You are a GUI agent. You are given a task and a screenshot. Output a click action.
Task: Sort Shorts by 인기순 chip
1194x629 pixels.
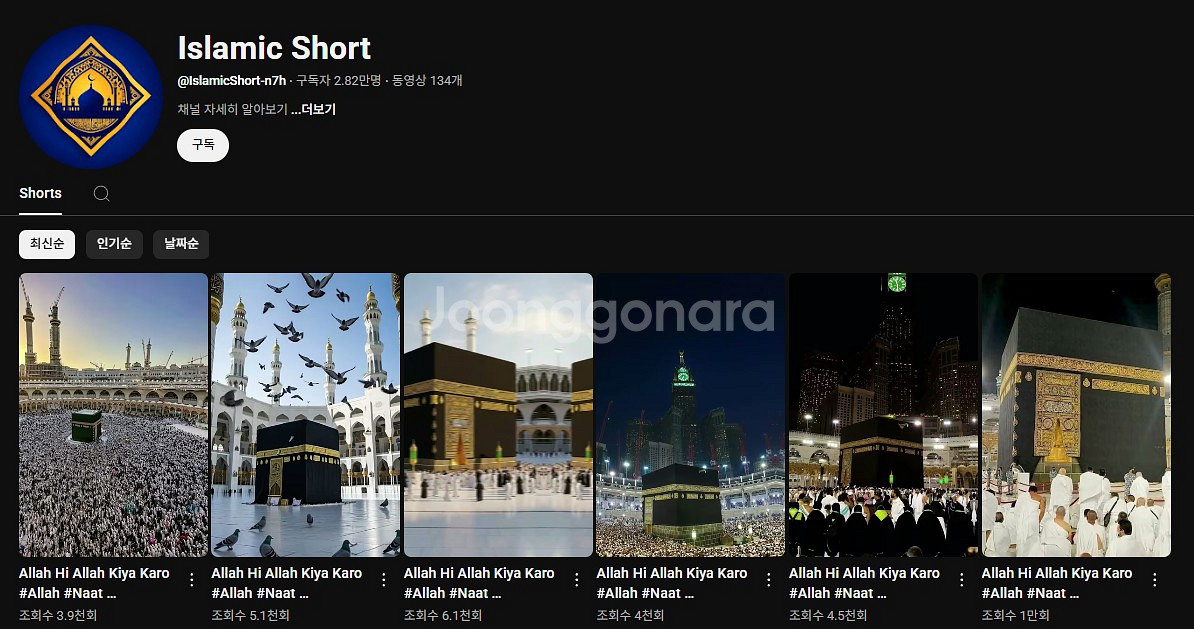point(114,244)
